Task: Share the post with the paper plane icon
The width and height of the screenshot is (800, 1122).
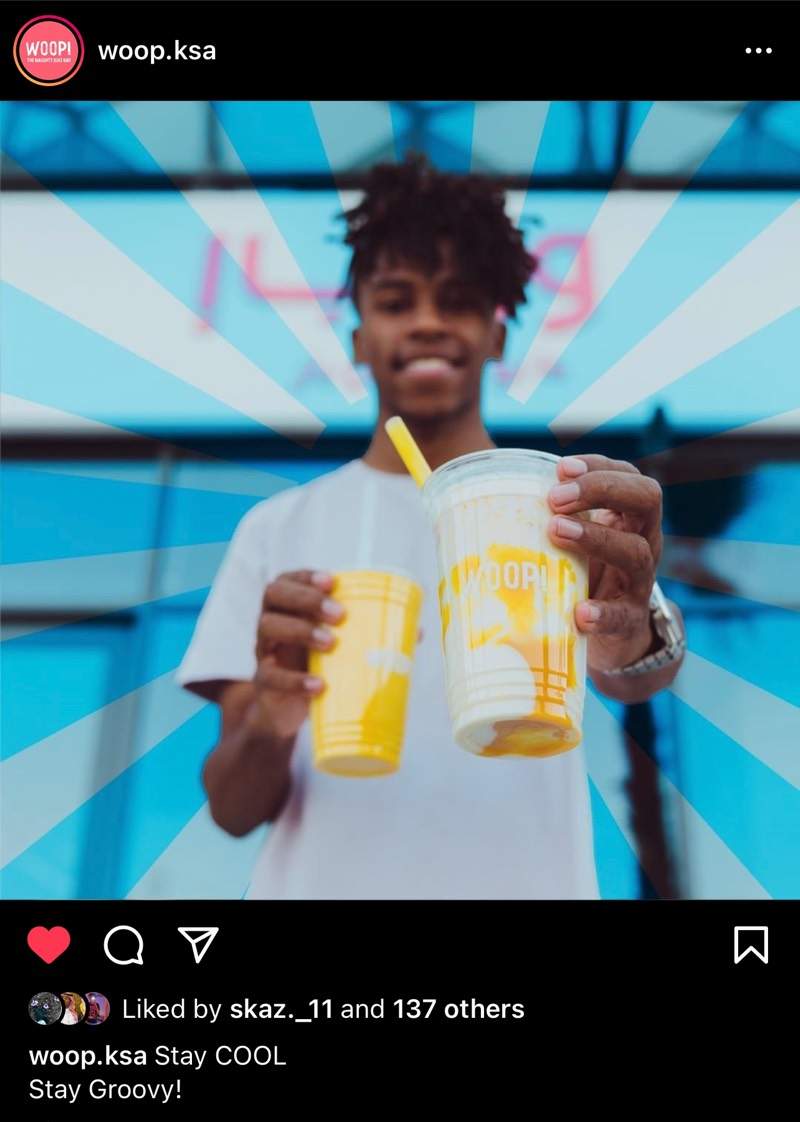Action: (x=198, y=944)
